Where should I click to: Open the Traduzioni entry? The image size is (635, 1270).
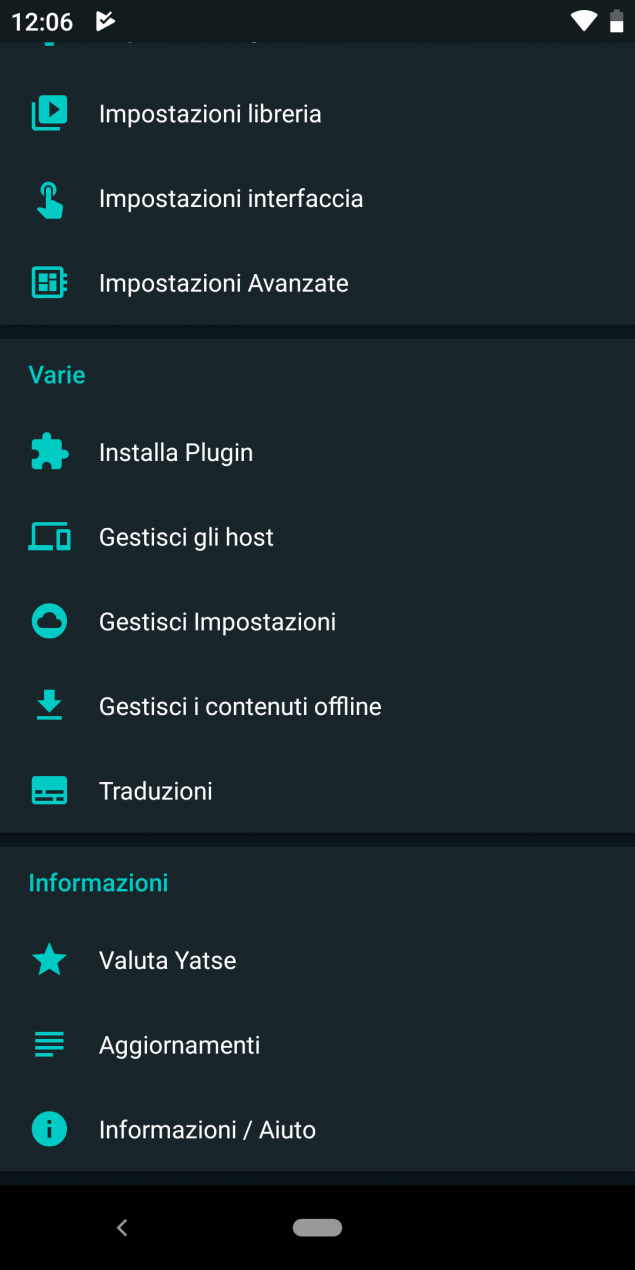tap(317, 791)
